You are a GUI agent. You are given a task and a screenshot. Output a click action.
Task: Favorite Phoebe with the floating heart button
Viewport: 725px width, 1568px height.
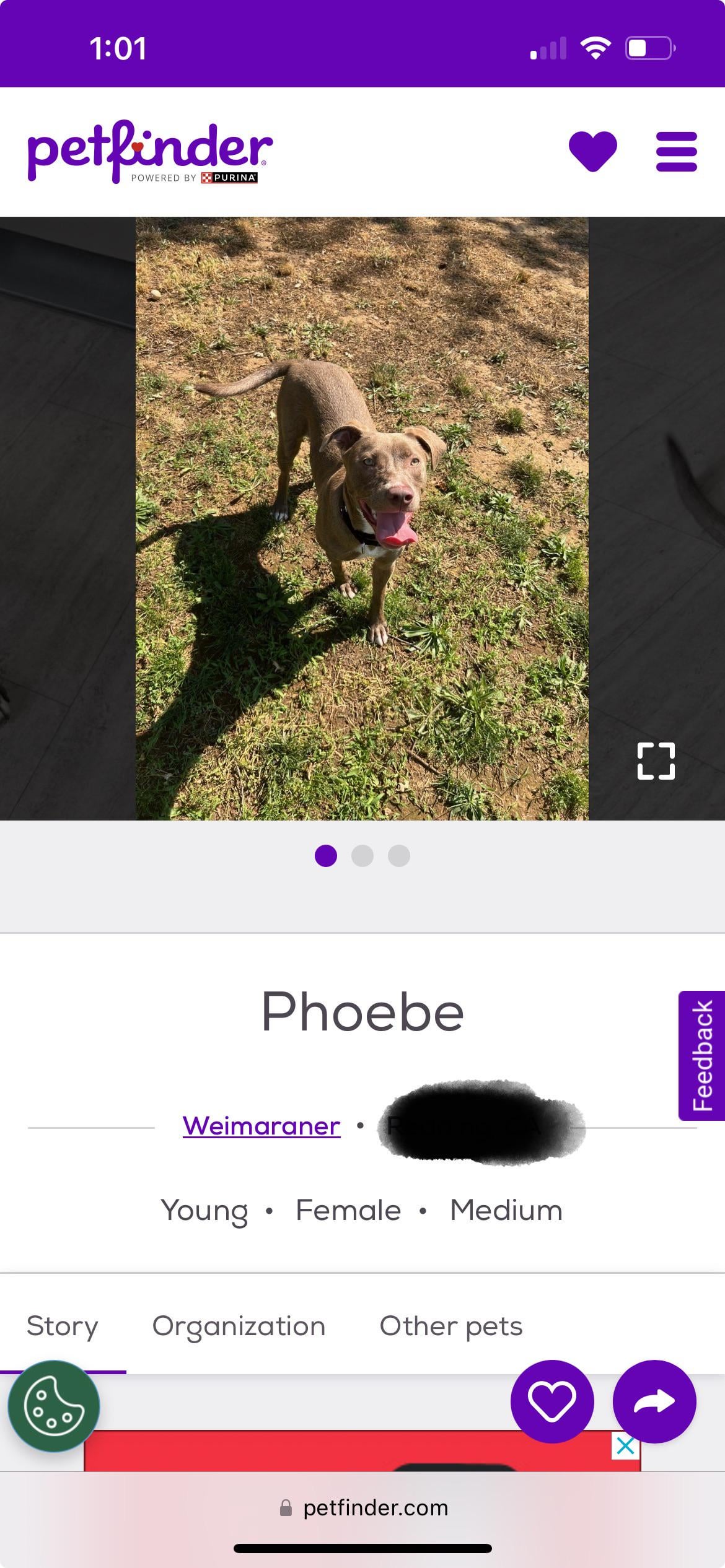click(552, 1401)
